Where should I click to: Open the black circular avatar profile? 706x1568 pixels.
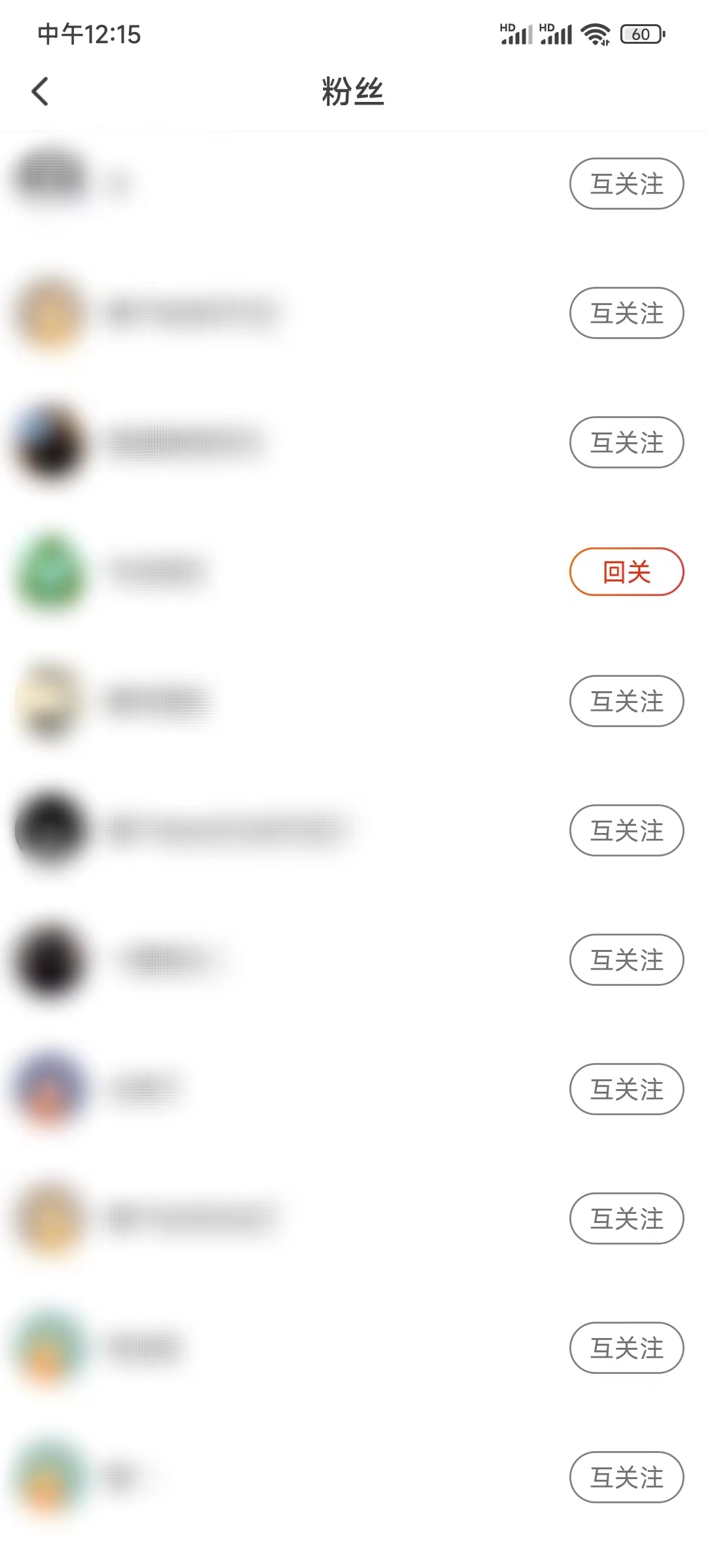tap(52, 830)
